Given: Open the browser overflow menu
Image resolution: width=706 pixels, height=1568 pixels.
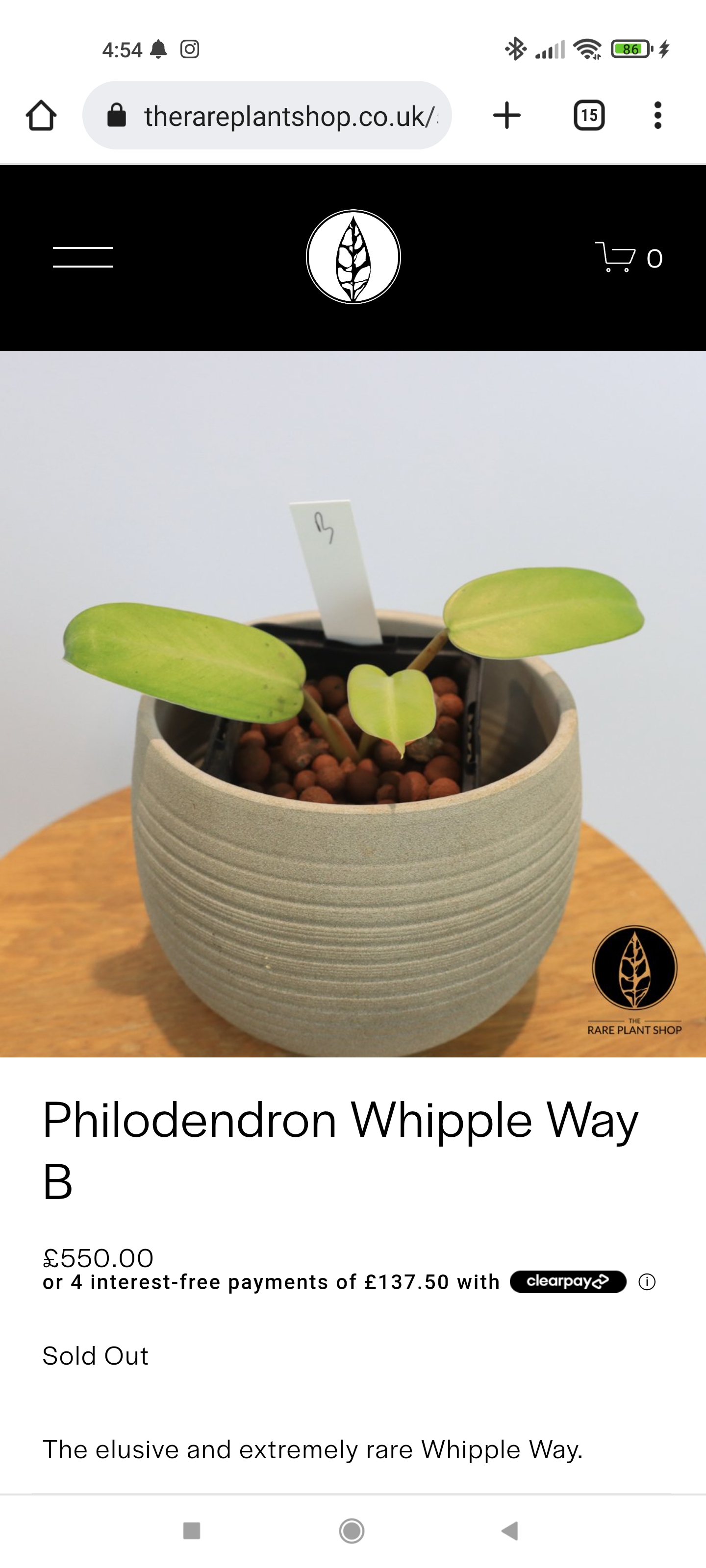Looking at the screenshot, I should tap(657, 115).
